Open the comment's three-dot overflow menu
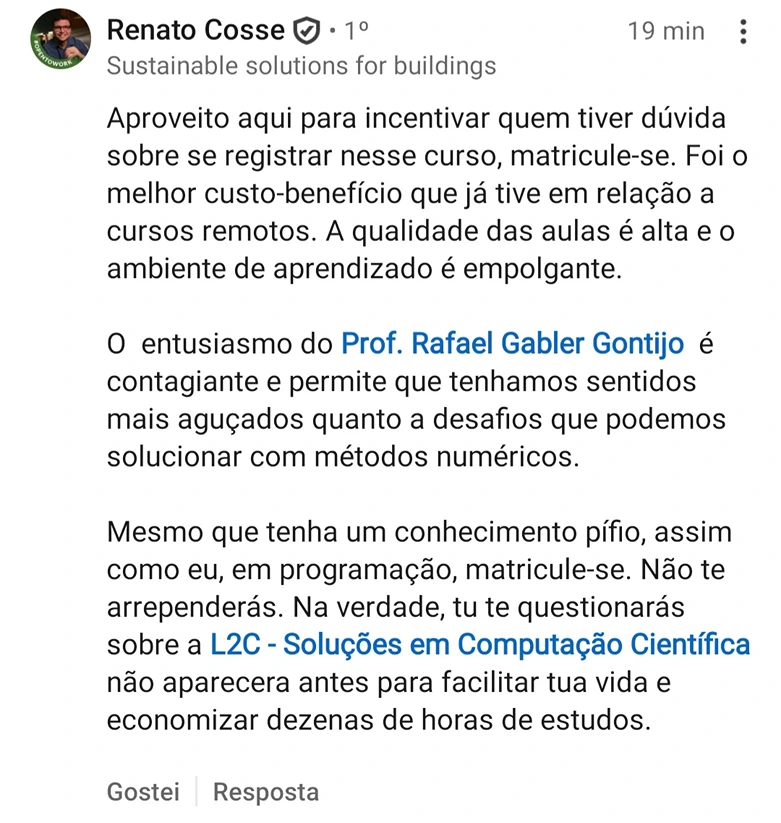 pos(743,32)
